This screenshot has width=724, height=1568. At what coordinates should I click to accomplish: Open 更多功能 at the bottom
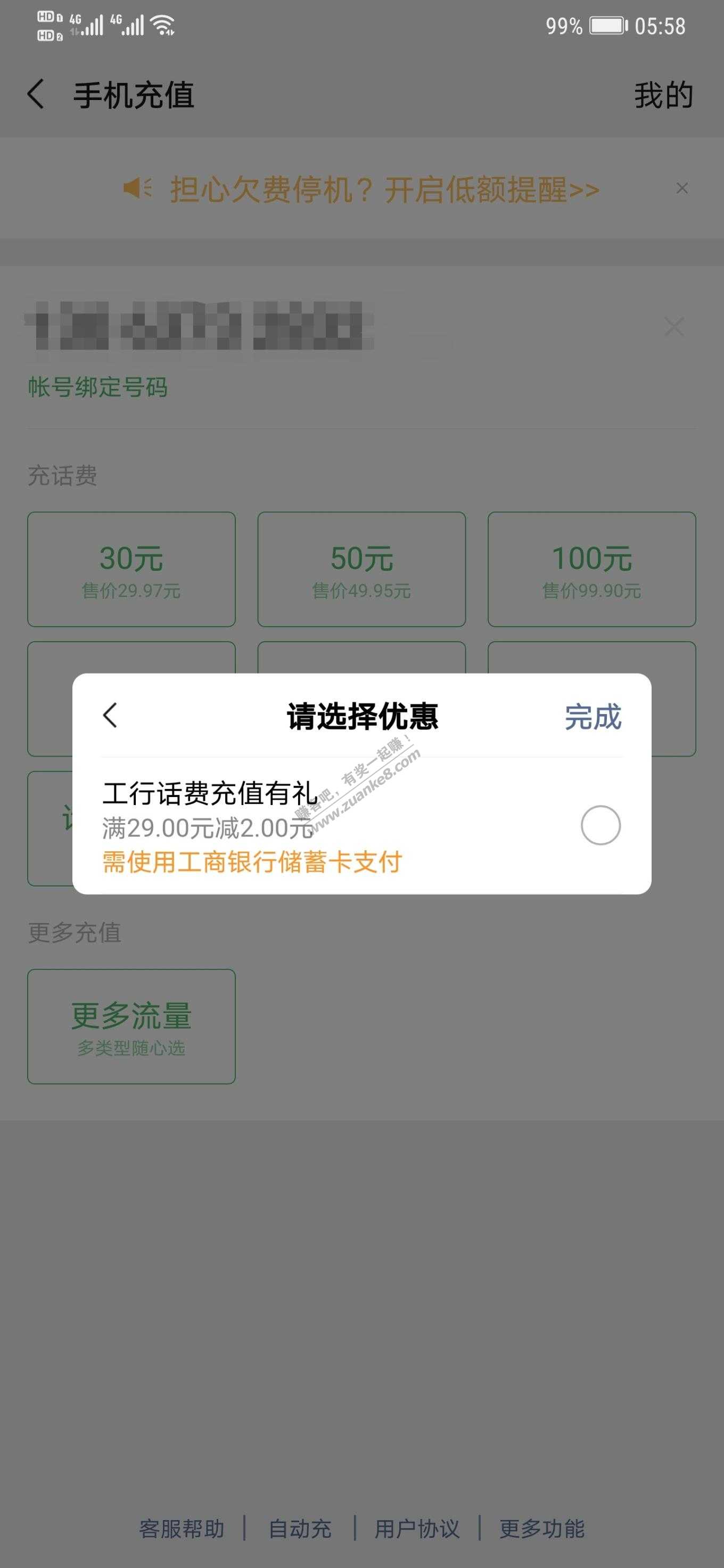541,1528
